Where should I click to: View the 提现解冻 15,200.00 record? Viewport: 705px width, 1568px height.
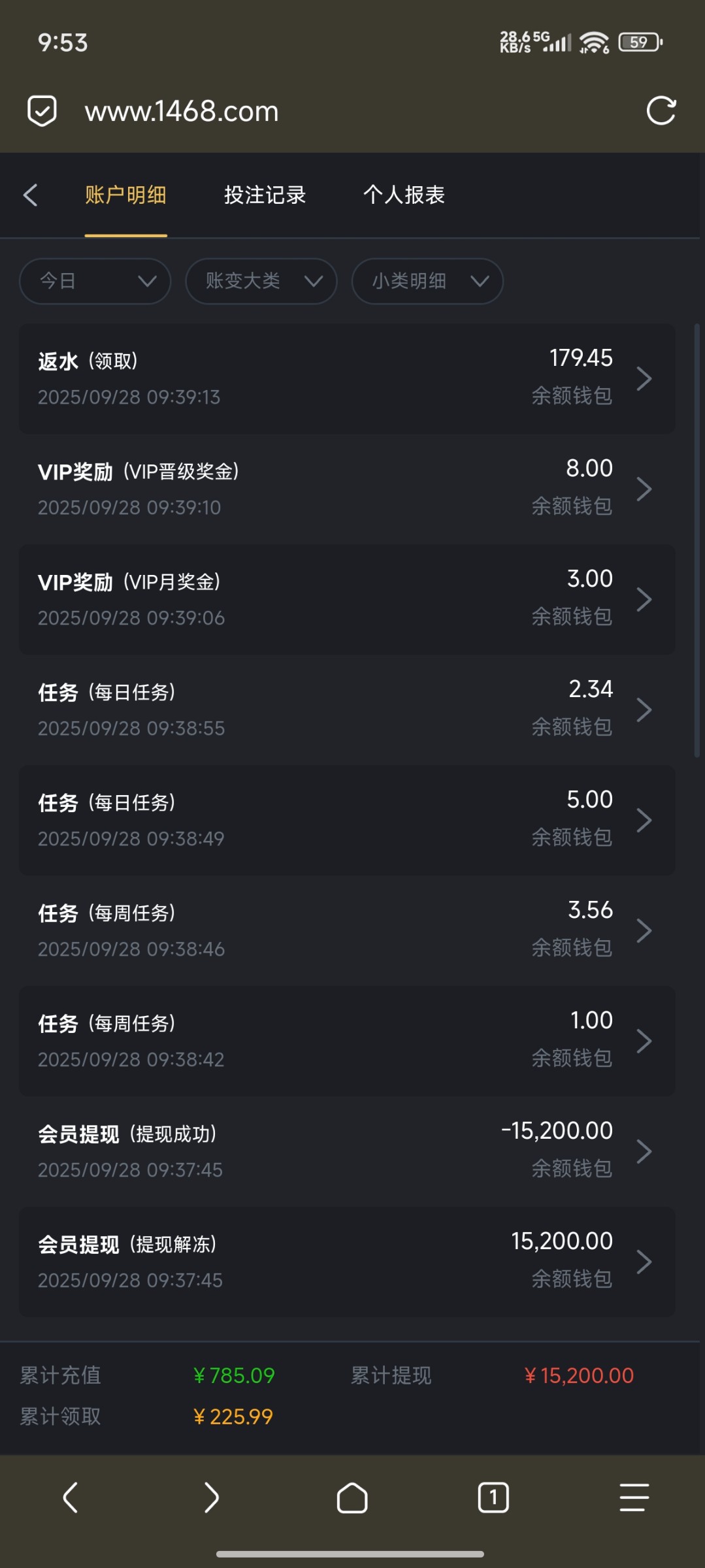[x=347, y=1262]
